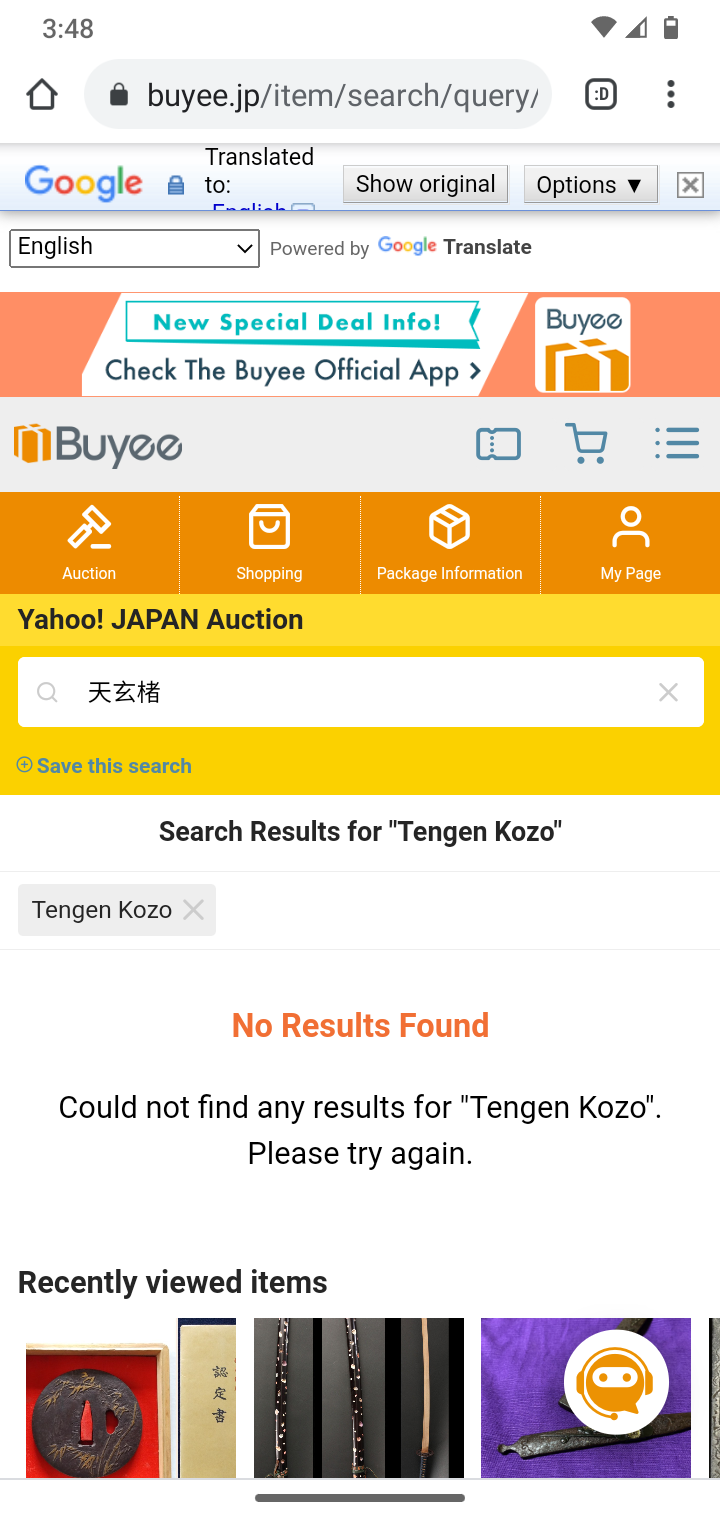Tap the URL address bar
Screen dimensions: 720x1520
pos(318,95)
